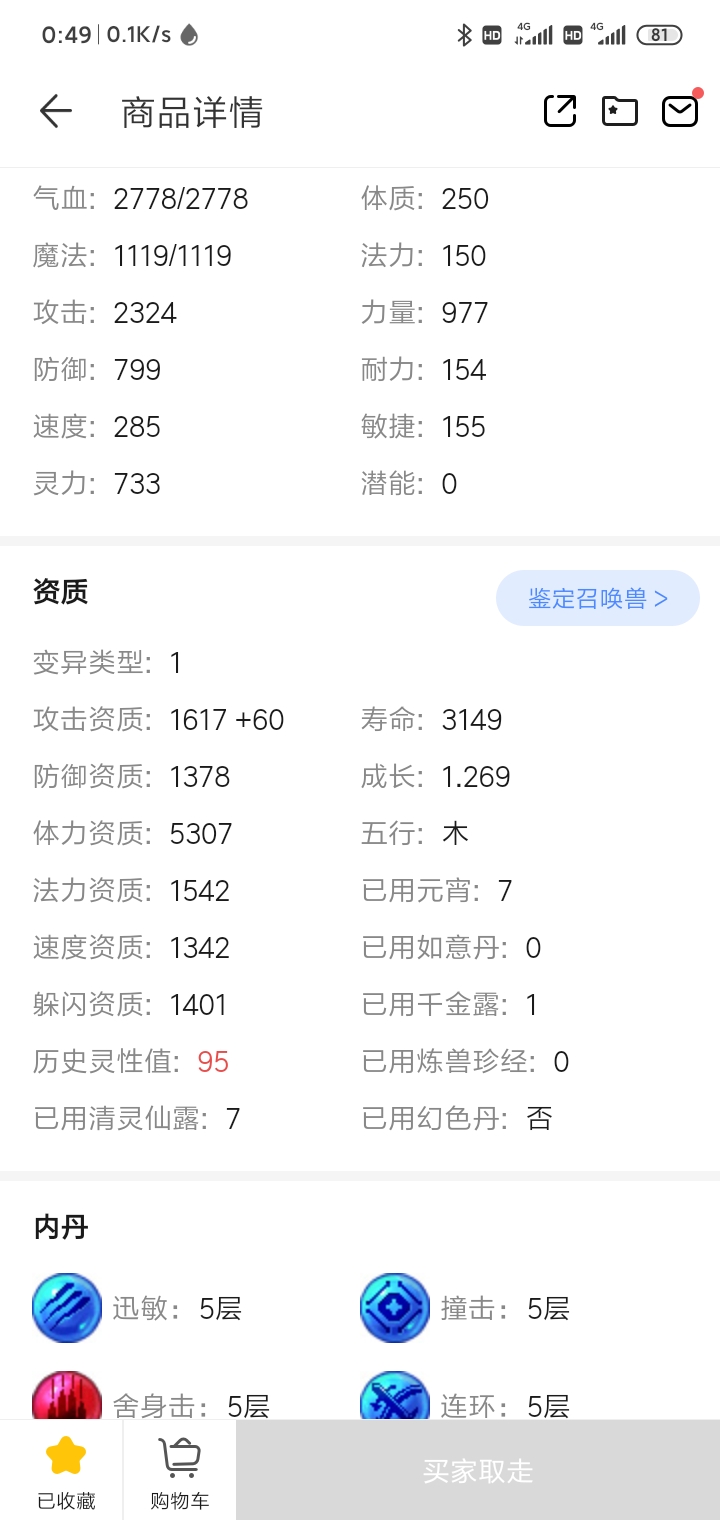This screenshot has width=720, height=1520.
Task: Tap the 鉴定召唤兽 button
Action: tap(598, 598)
